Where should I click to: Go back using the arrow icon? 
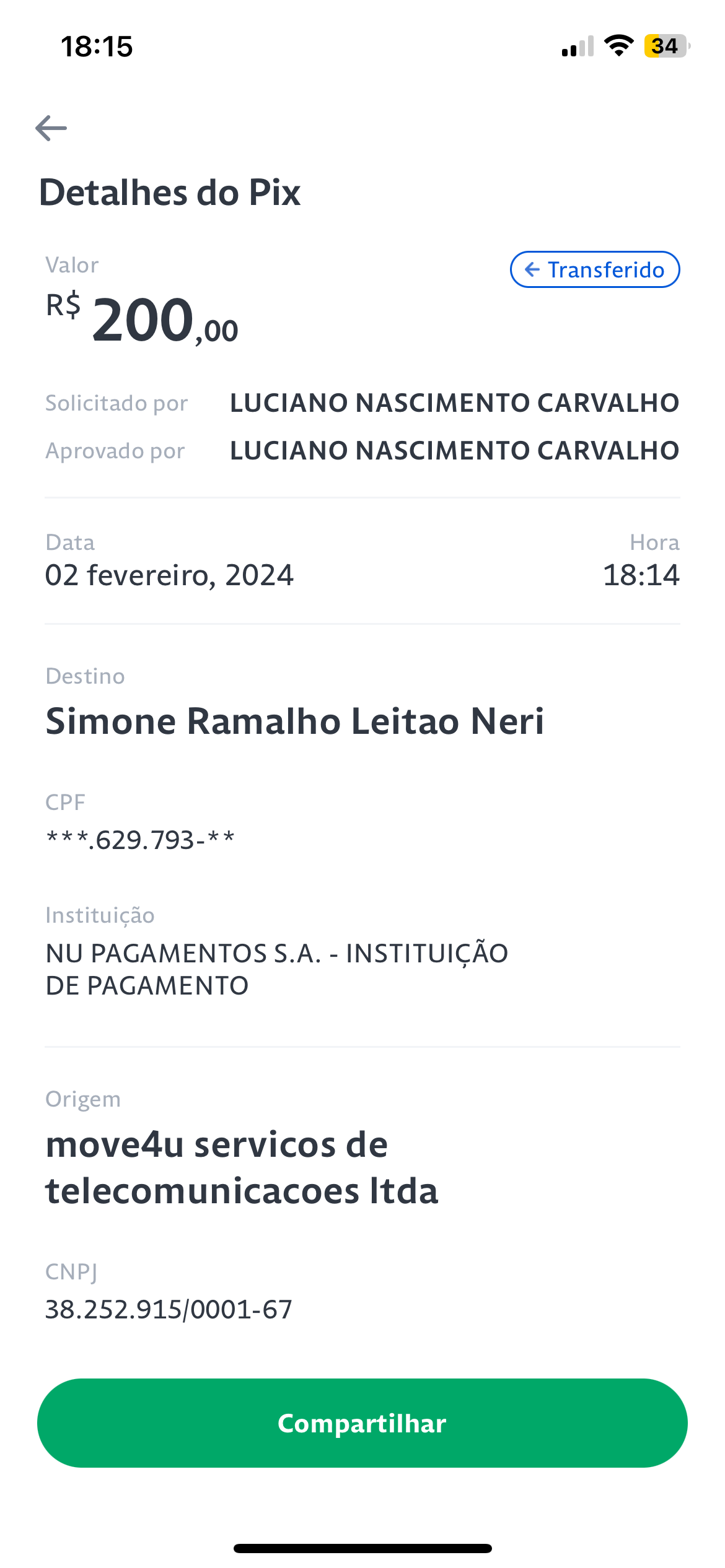[51, 128]
